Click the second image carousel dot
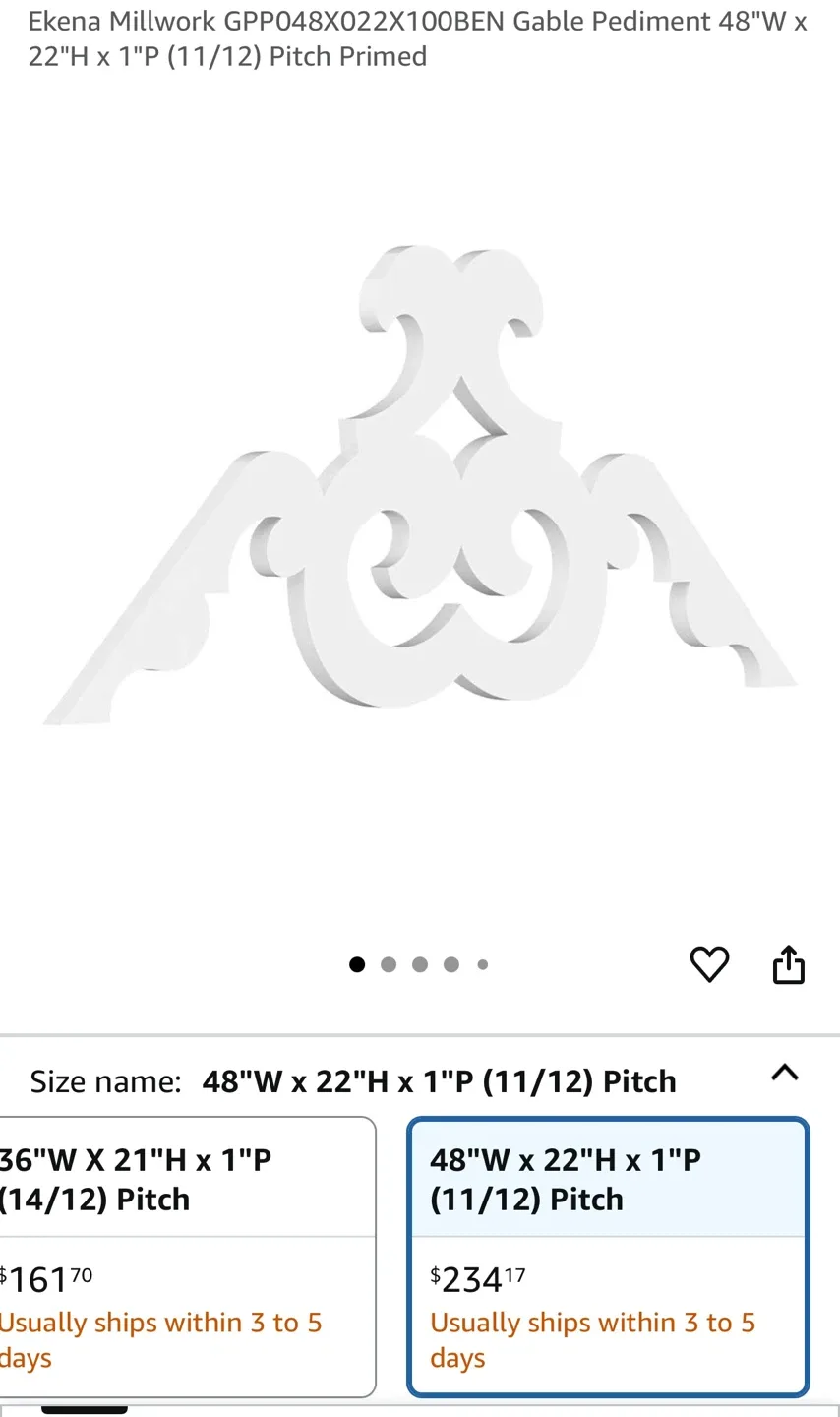Screen dimensions: 840x1417 pyautogui.click(x=389, y=965)
